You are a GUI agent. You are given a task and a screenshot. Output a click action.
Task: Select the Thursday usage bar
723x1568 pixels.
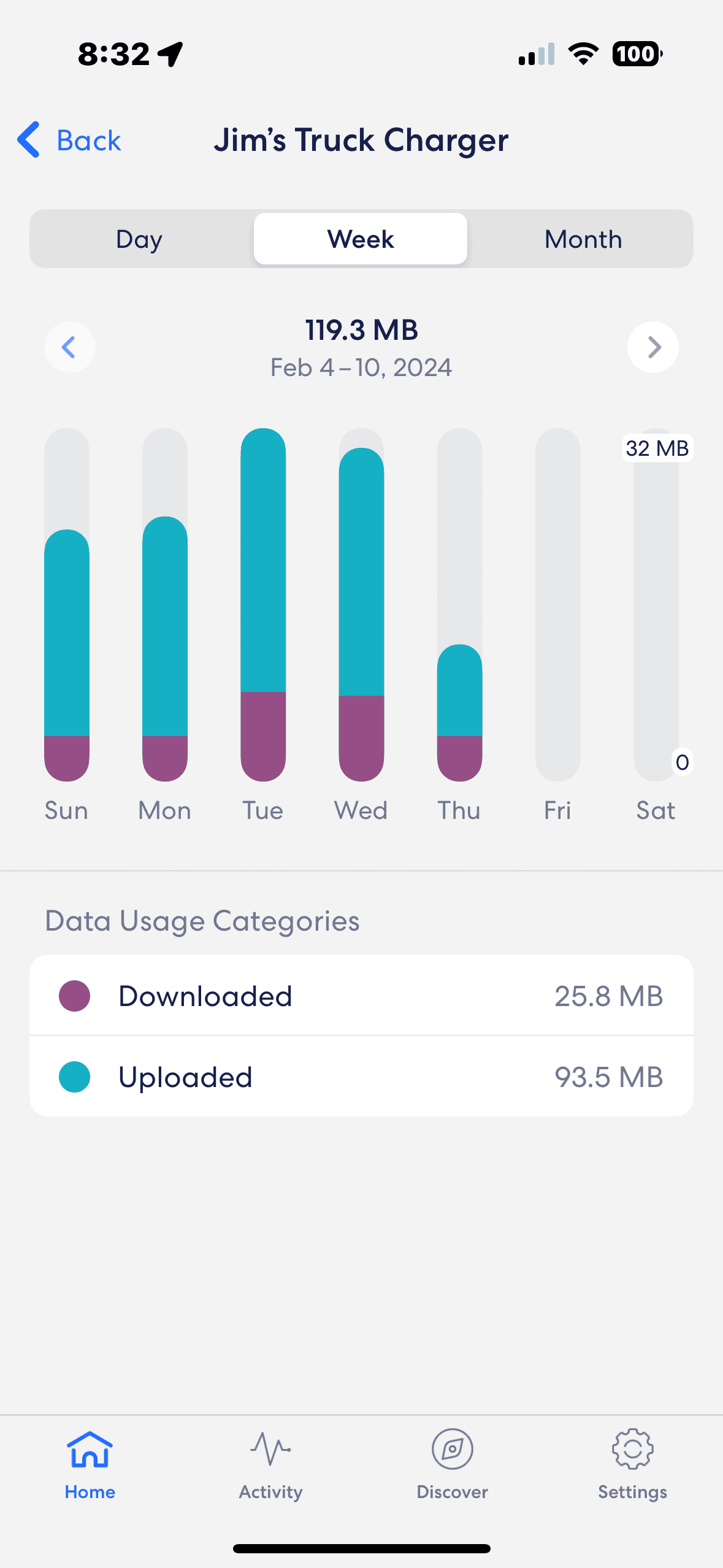(459, 712)
